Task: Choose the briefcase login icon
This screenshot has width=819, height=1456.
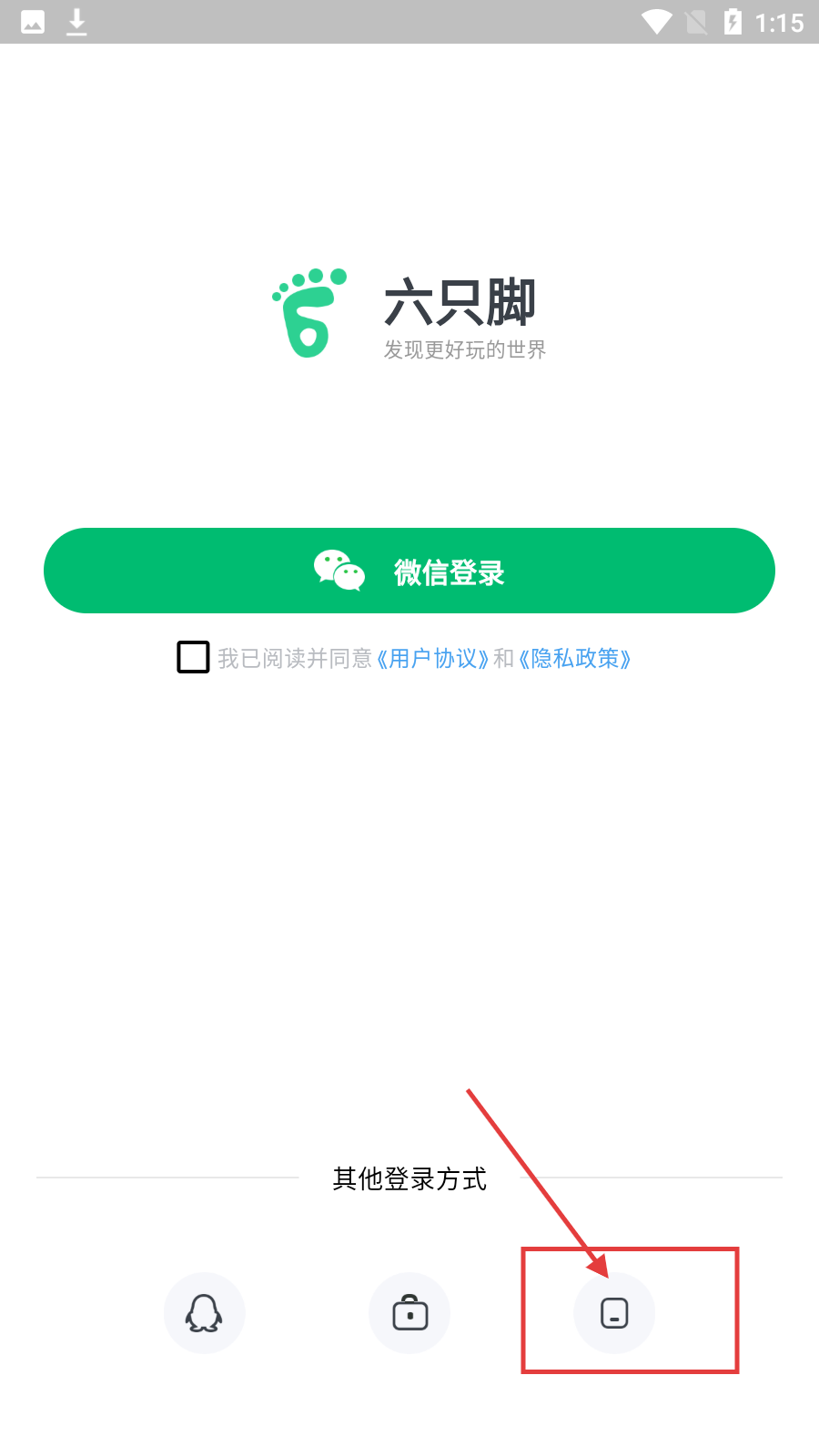Action: pos(409,1313)
